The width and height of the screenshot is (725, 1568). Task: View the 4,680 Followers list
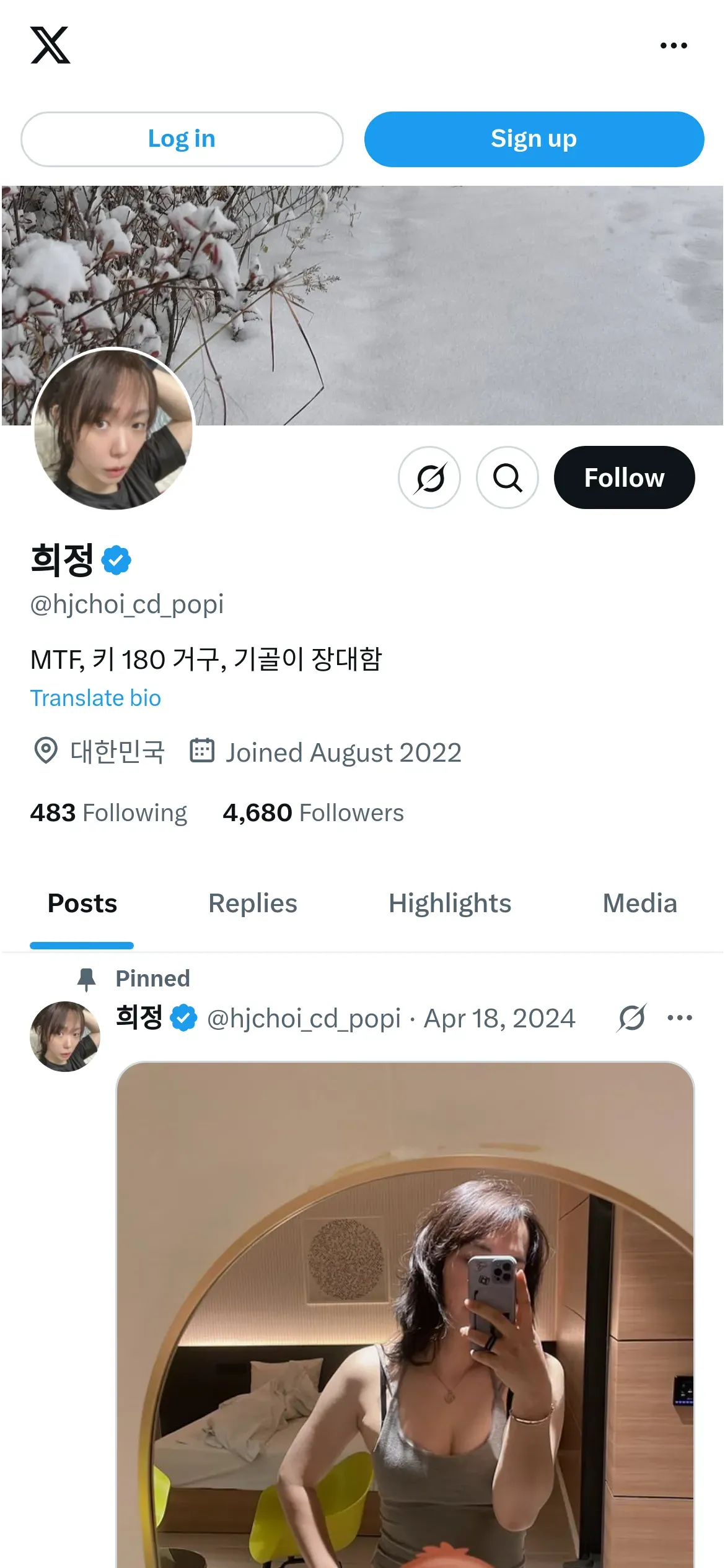coord(313,812)
